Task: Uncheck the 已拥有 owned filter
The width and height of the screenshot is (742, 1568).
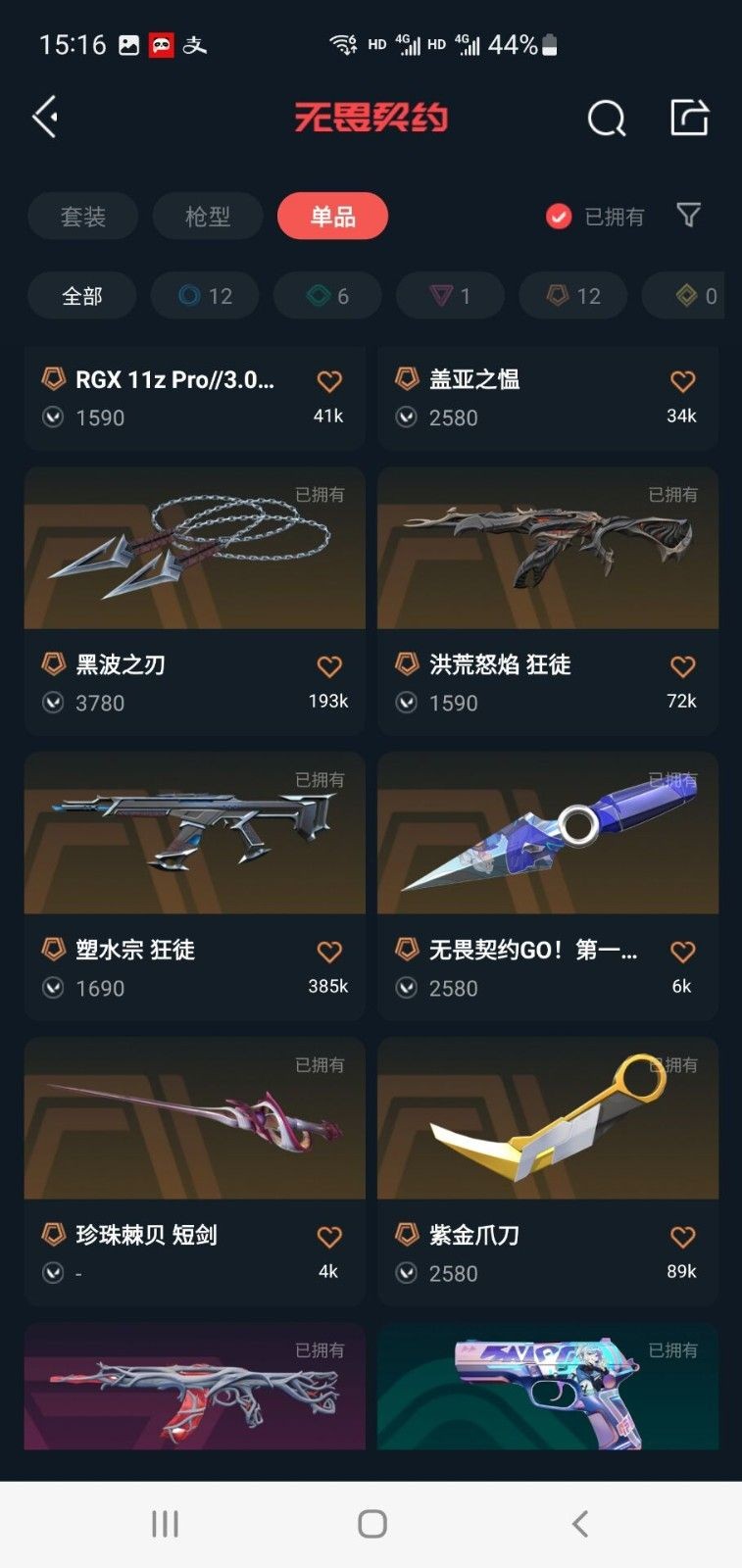Action: click(x=559, y=217)
